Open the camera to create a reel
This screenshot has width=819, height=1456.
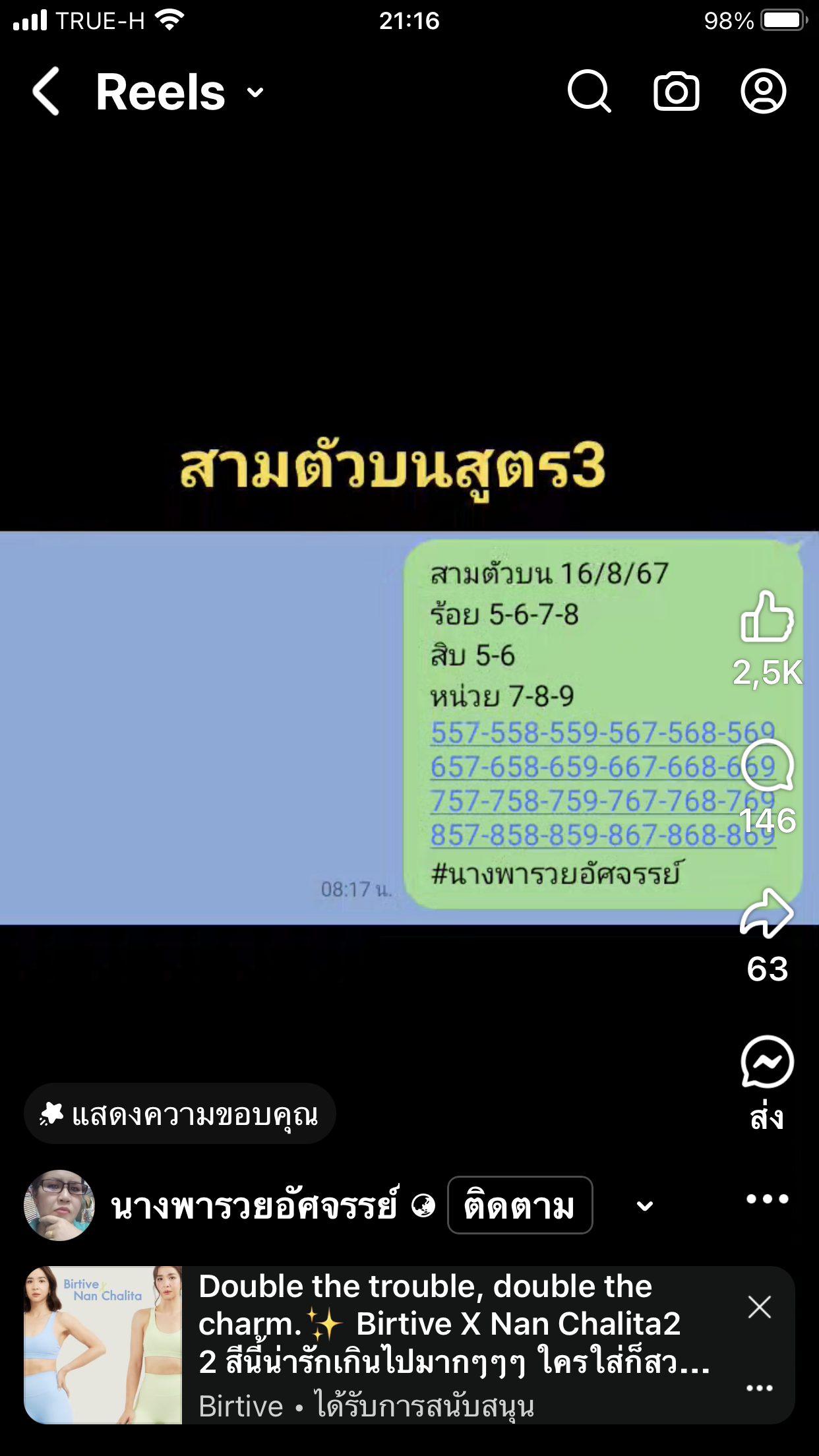[676, 92]
